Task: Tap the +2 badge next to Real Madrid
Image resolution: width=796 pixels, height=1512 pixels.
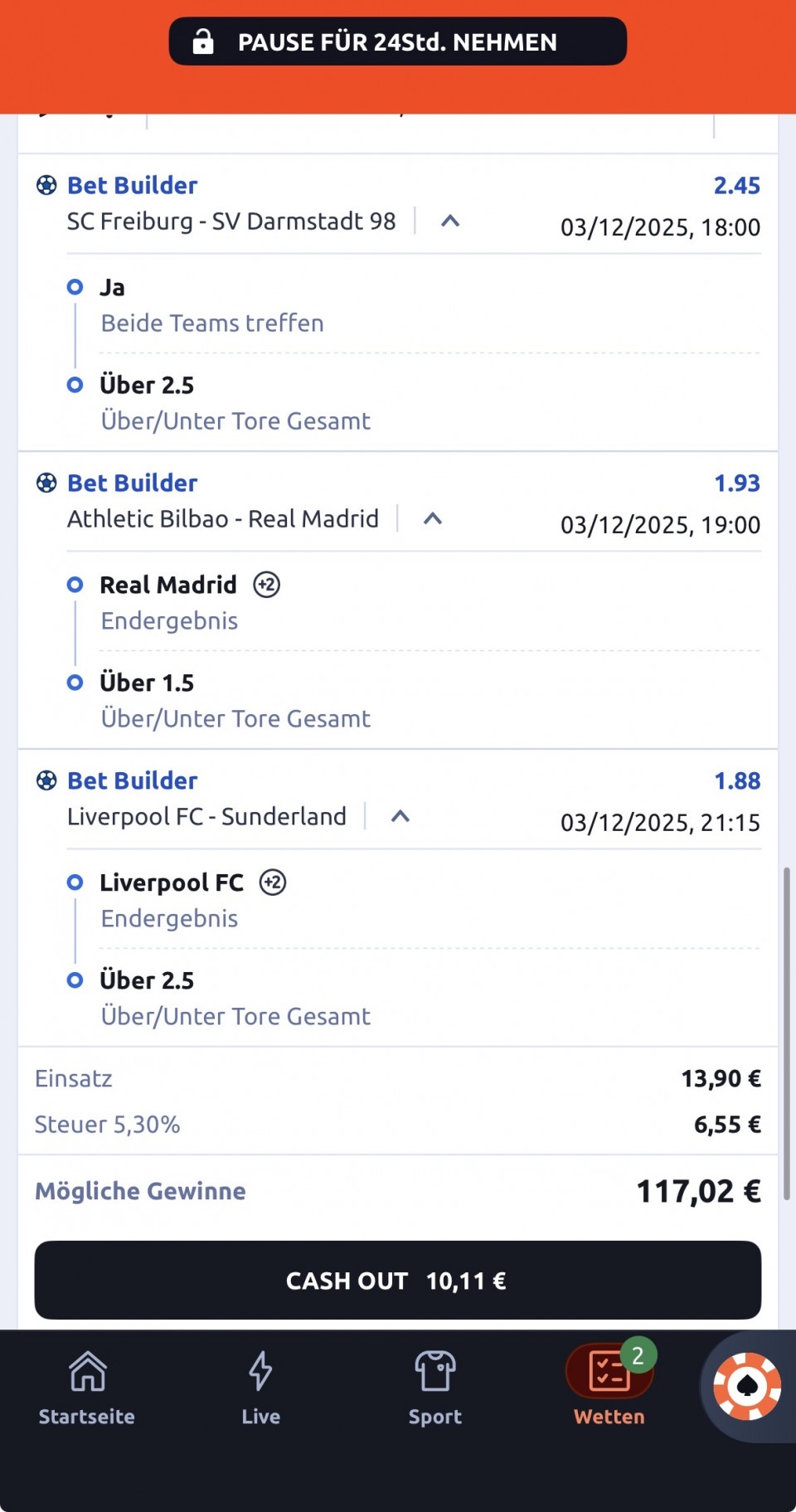Action: (267, 585)
